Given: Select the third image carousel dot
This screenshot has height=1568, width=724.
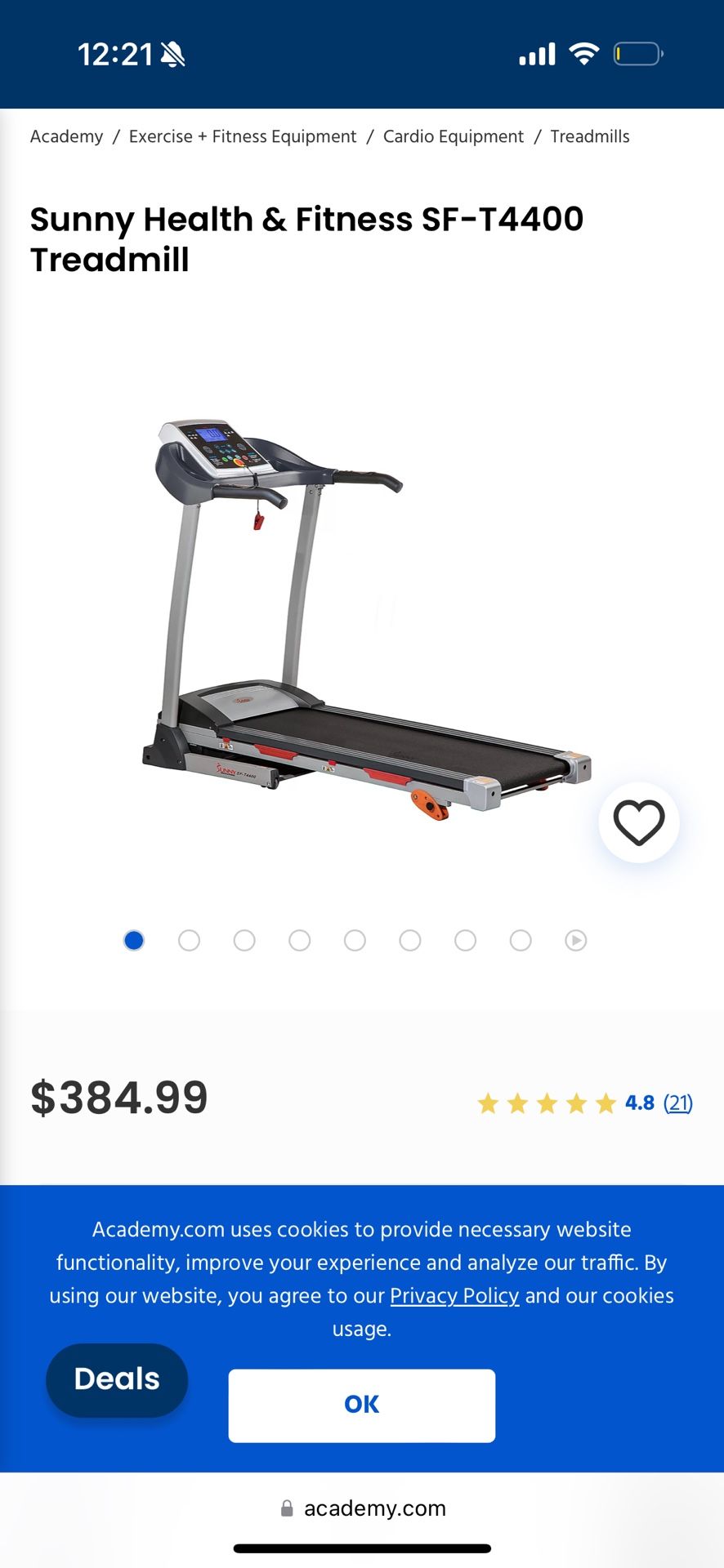Looking at the screenshot, I should (x=244, y=940).
